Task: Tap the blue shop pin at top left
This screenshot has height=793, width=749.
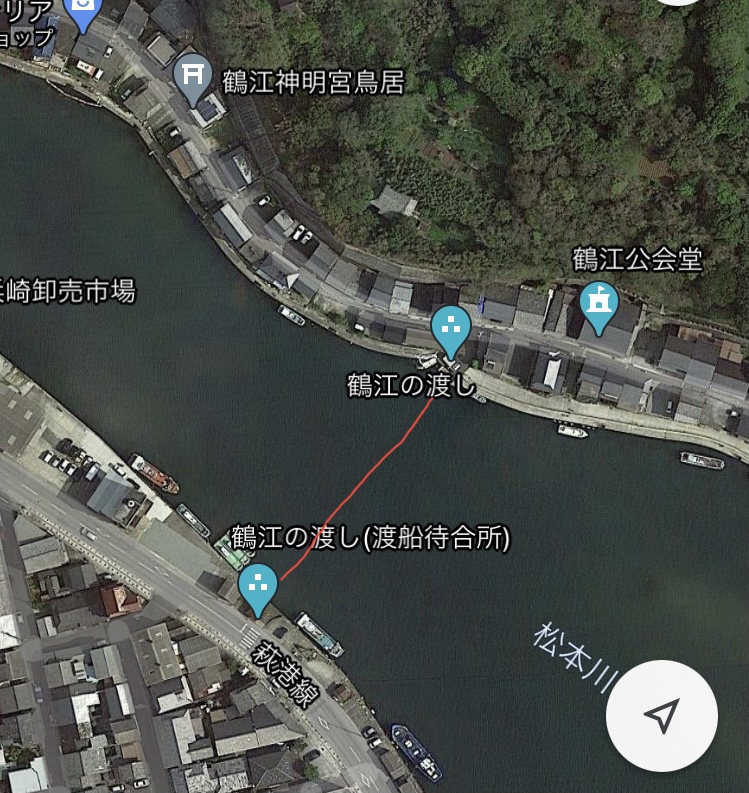Action: pyautogui.click(x=82, y=12)
